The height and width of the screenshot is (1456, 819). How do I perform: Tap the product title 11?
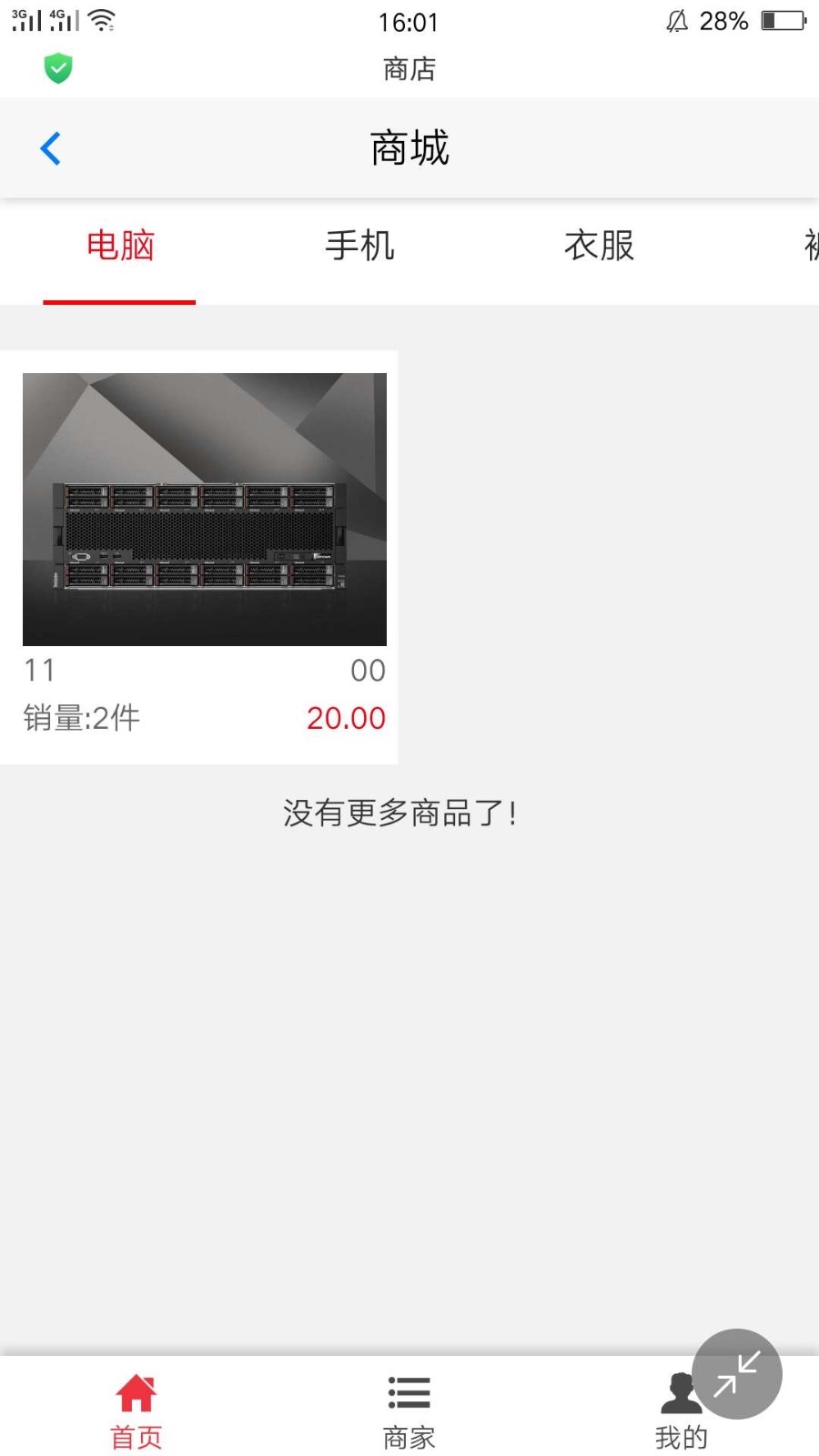pos(39,671)
